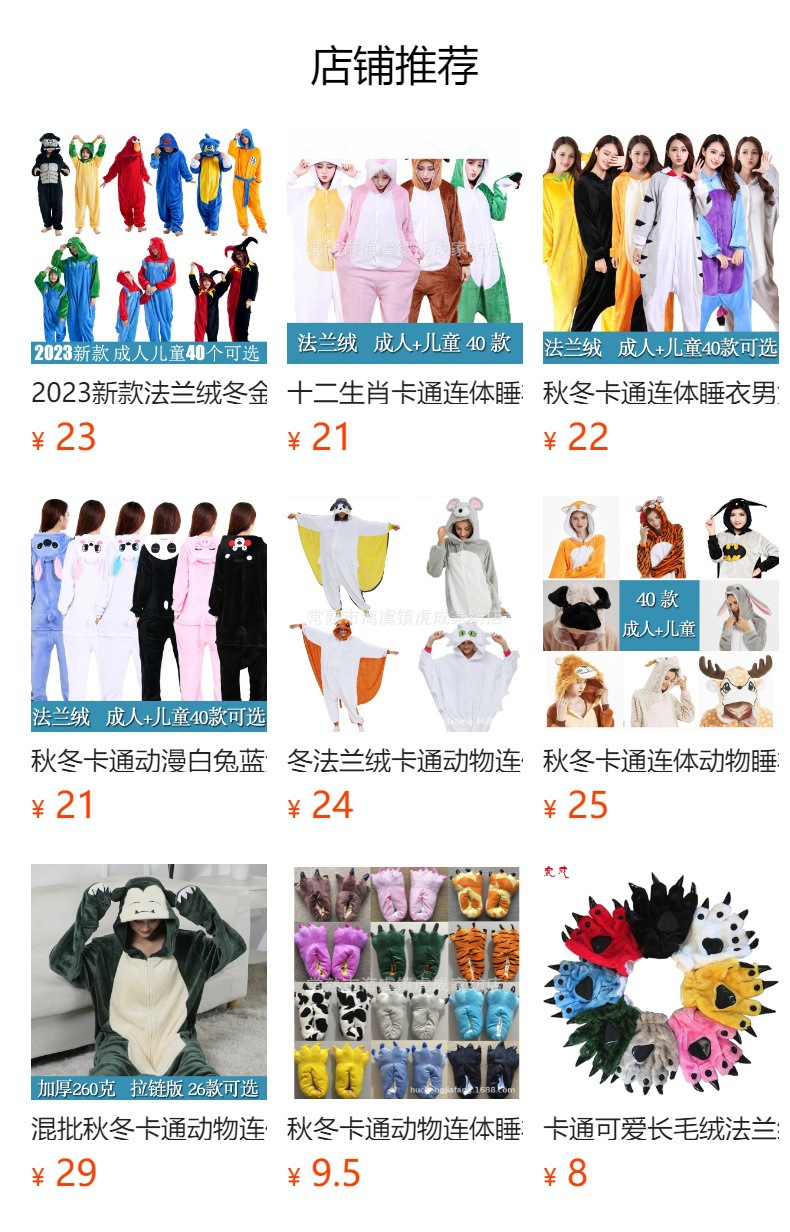The height and width of the screenshot is (1232, 790).
Task: Open the claw slippers item priced ¥9.5
Action: [x=404, y=982]
